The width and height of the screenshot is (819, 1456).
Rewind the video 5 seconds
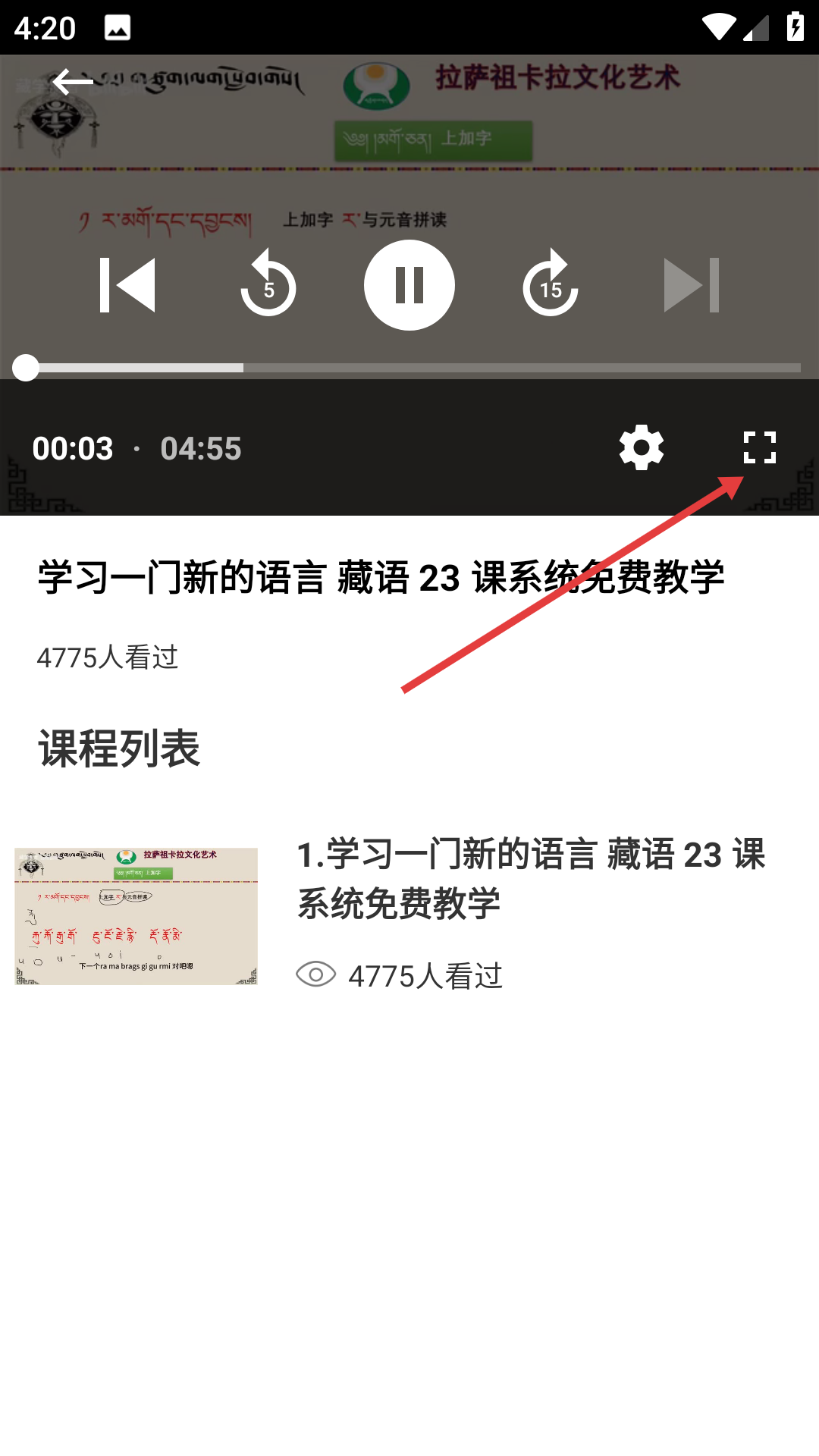(x=268, y=285)
